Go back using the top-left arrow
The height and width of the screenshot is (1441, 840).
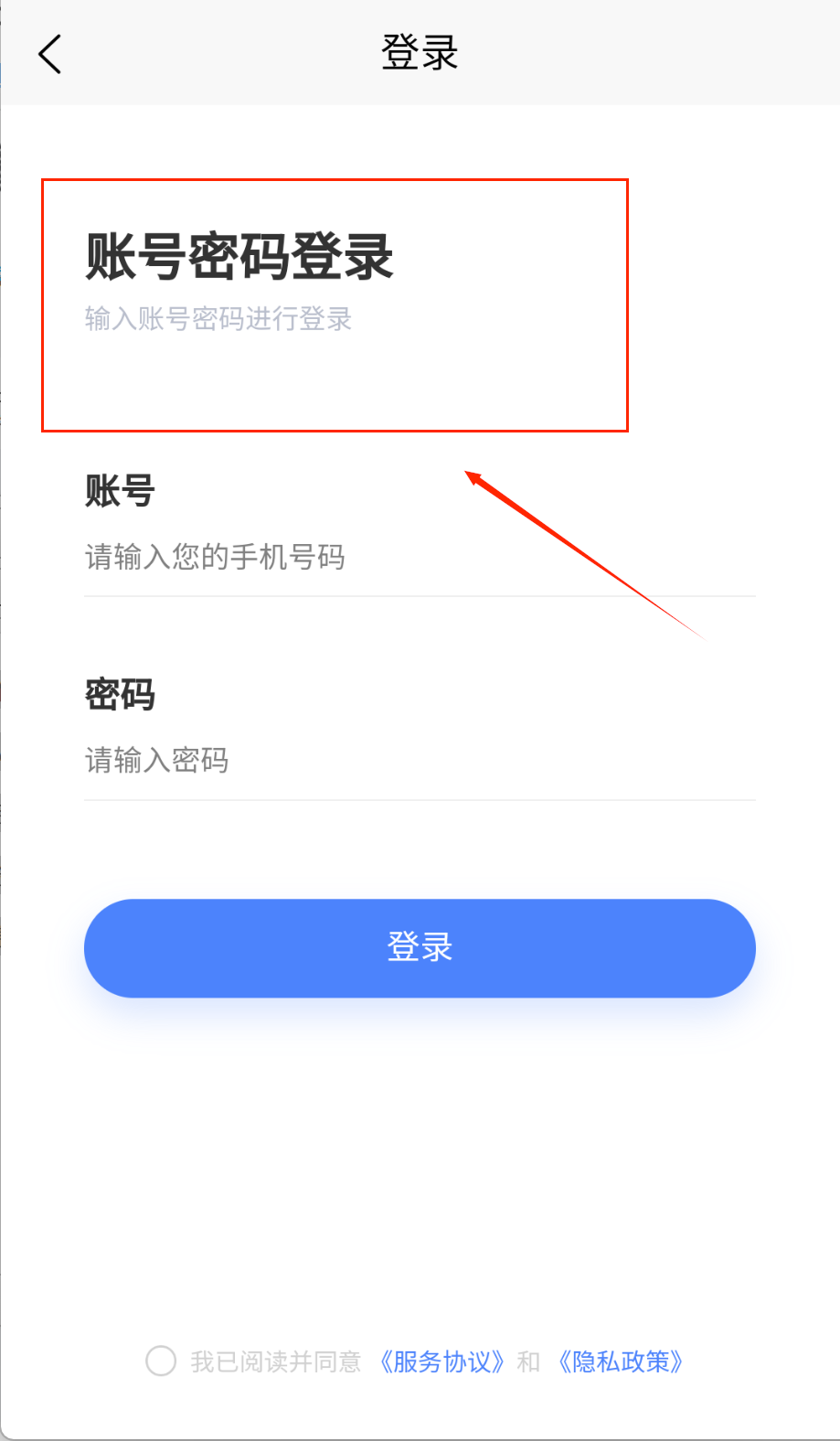(x=50, y=54)
